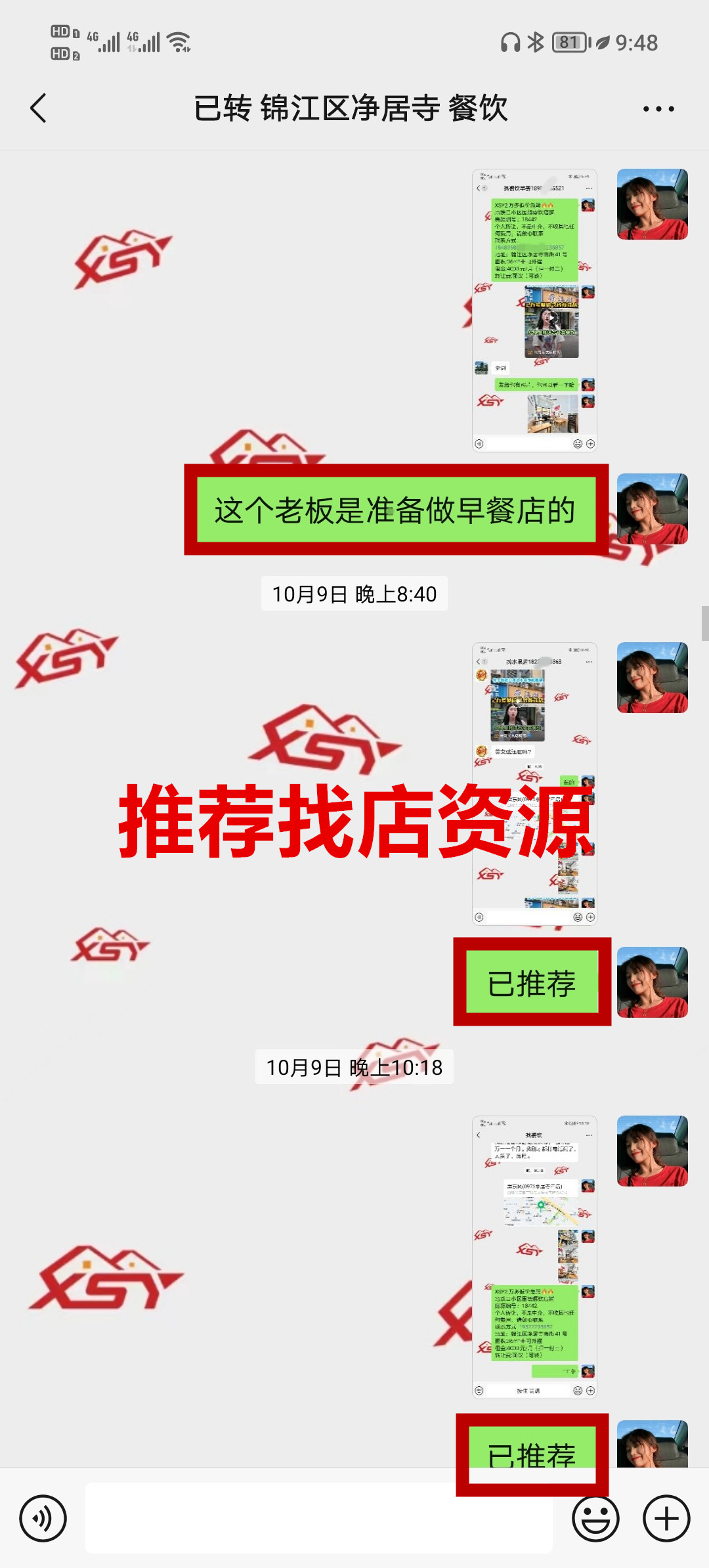The width and height of the screenshot is (709, 1568).
Task: Open the screenshot image above 这个老板是准备做早餐店的
Action: click(534, 311)
